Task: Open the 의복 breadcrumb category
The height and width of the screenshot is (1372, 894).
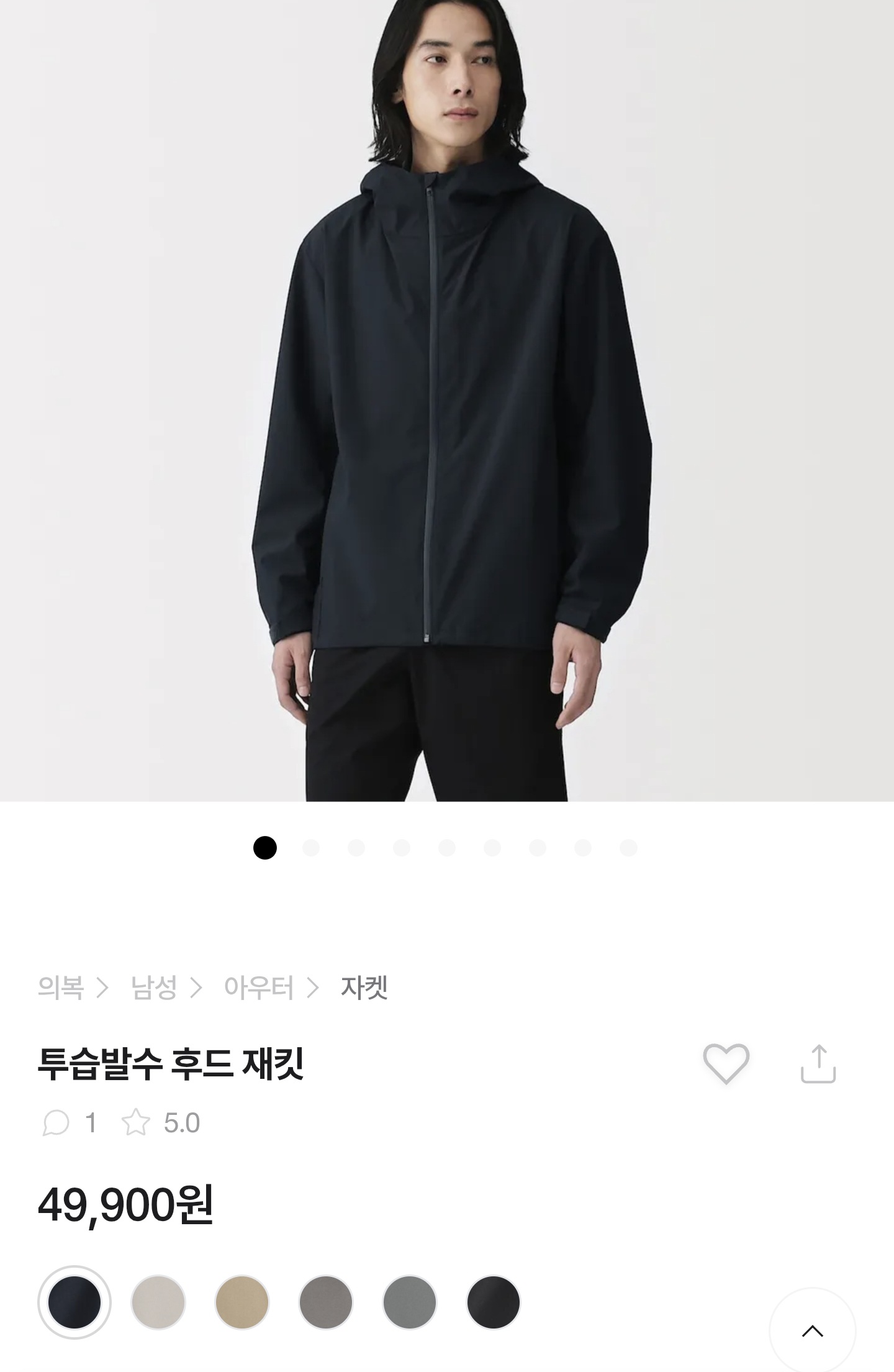Action: tap(61, 987)
